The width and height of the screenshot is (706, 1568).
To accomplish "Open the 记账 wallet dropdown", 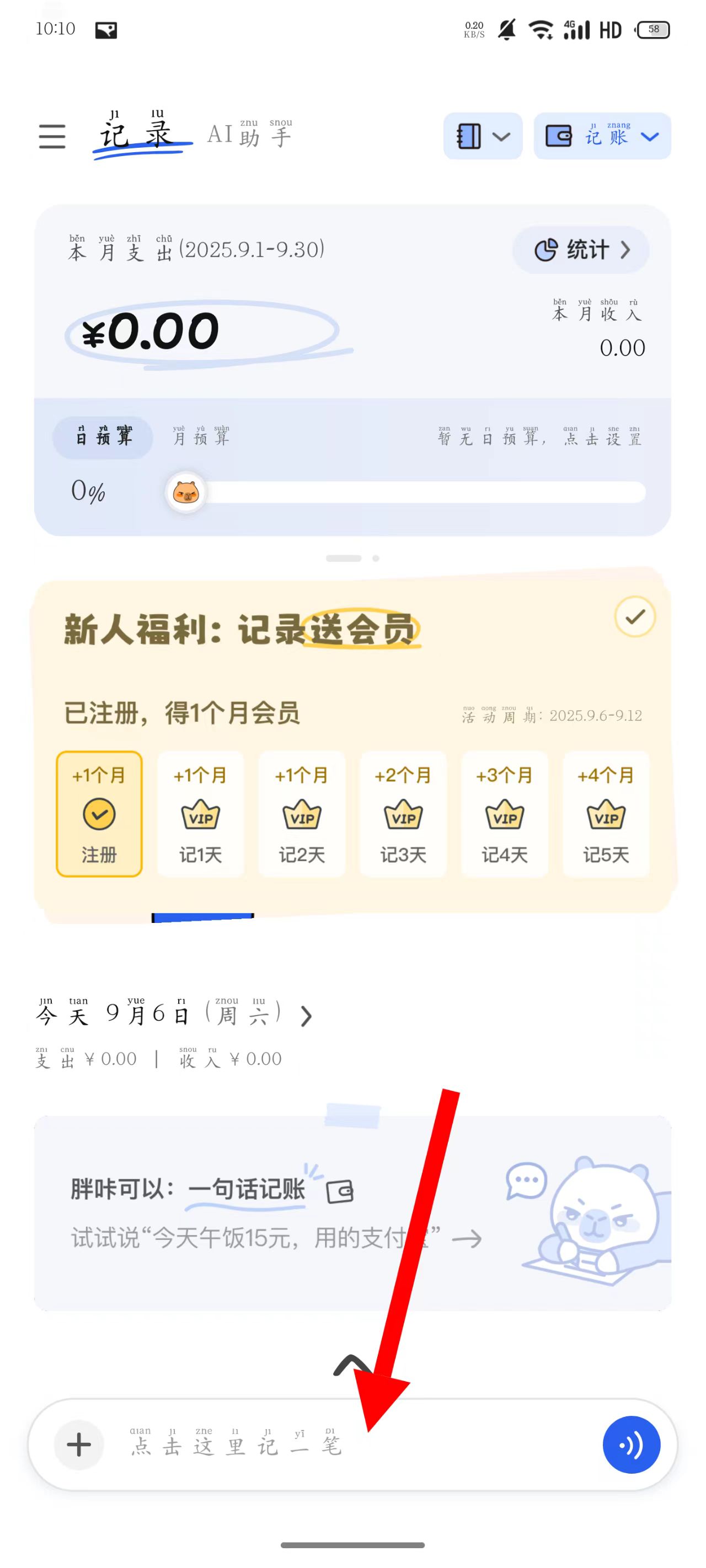I will (x=602, y=136).
